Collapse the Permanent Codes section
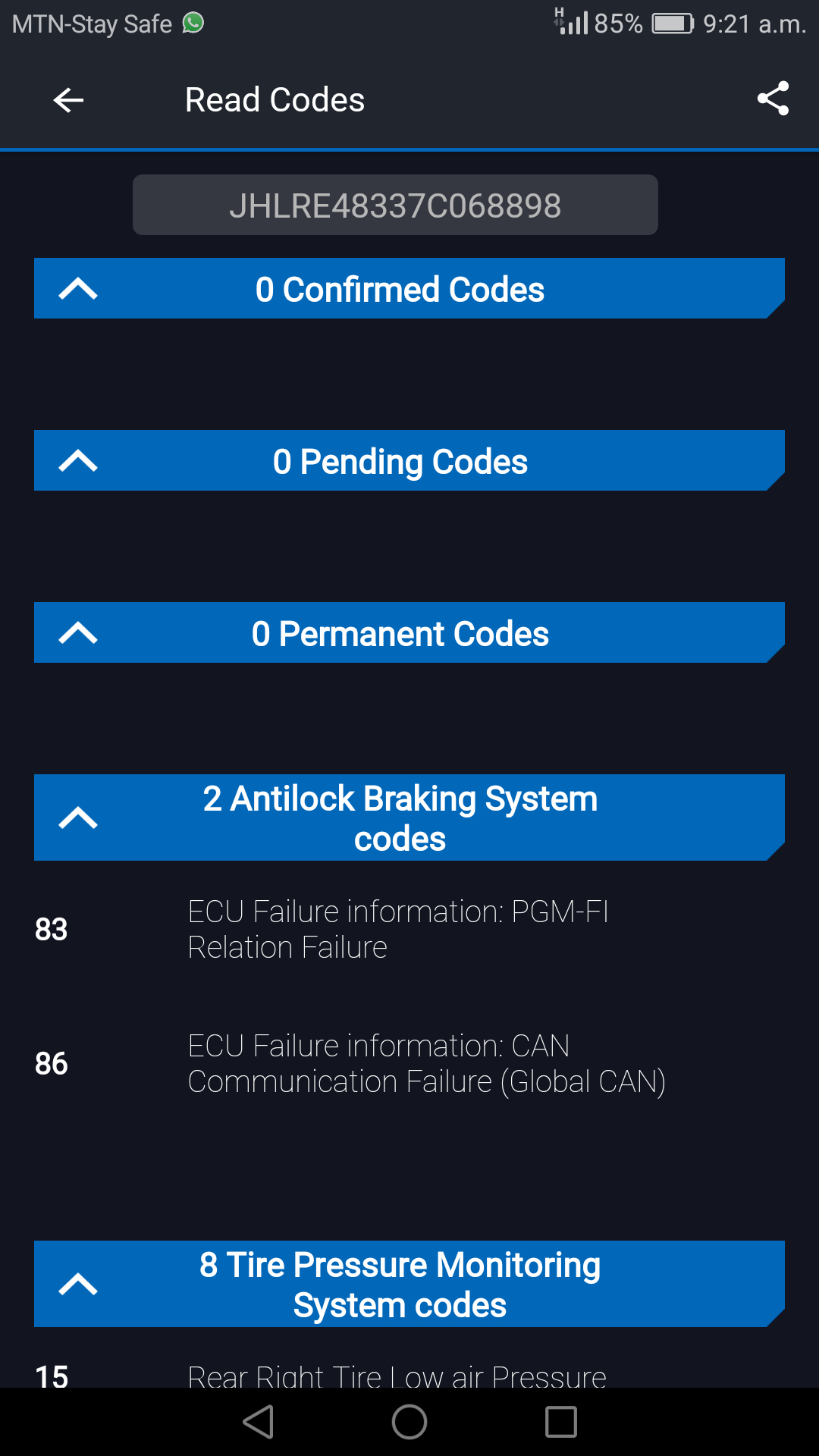The image size is (819, 1456). (x=78, y=633)
